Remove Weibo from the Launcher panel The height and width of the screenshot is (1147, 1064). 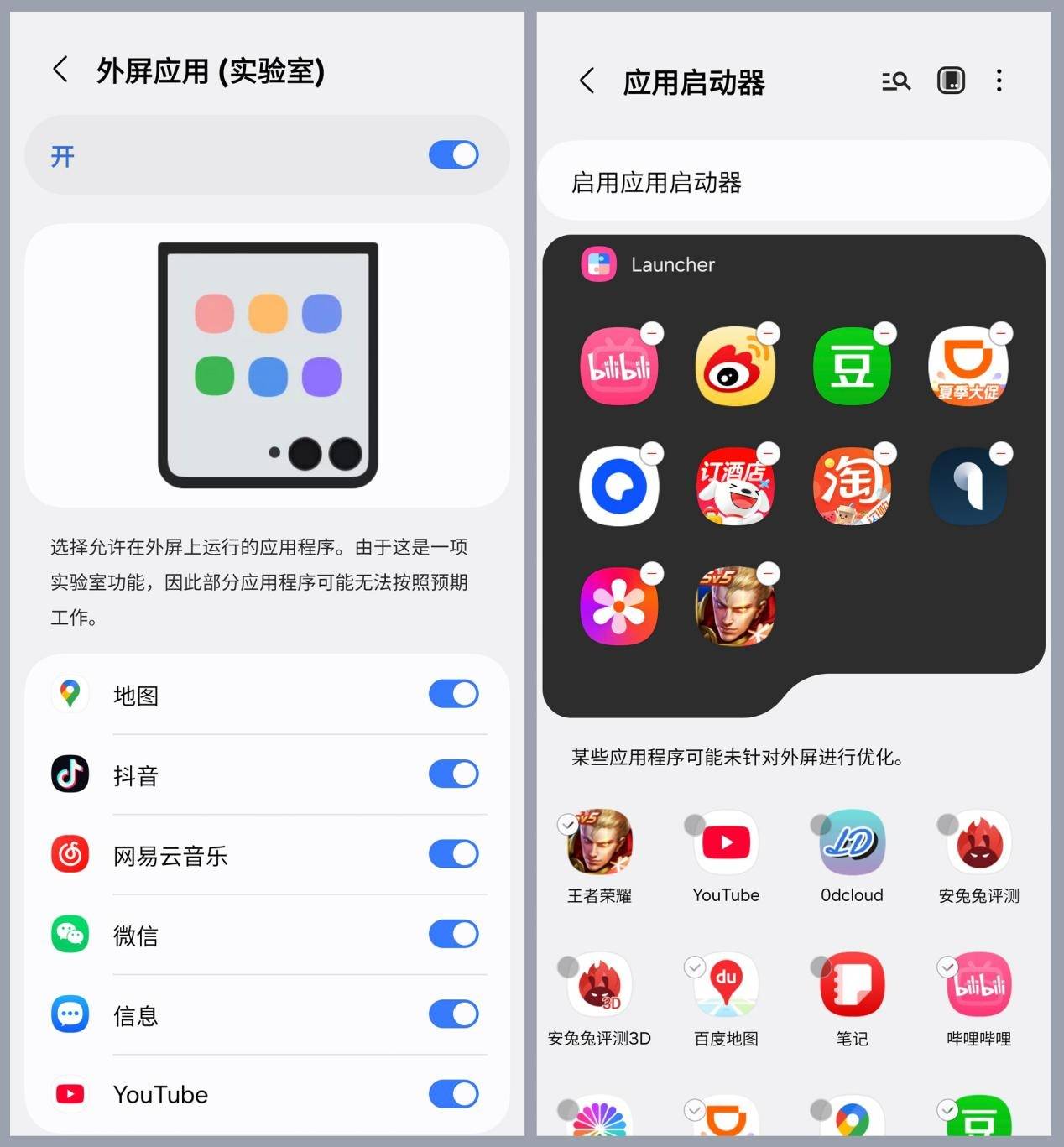point(768,333)
